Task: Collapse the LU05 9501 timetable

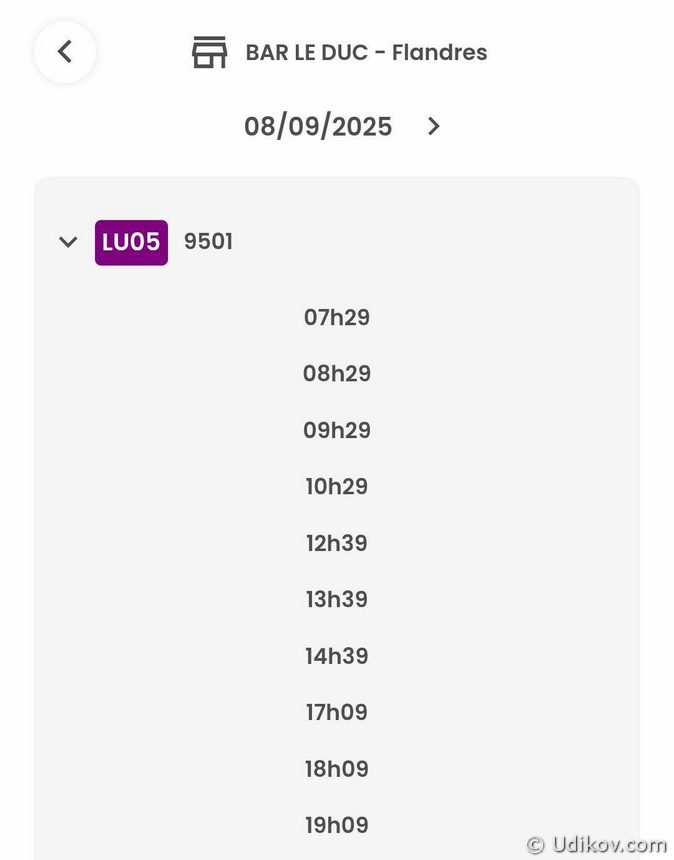Action: point(68,242)
